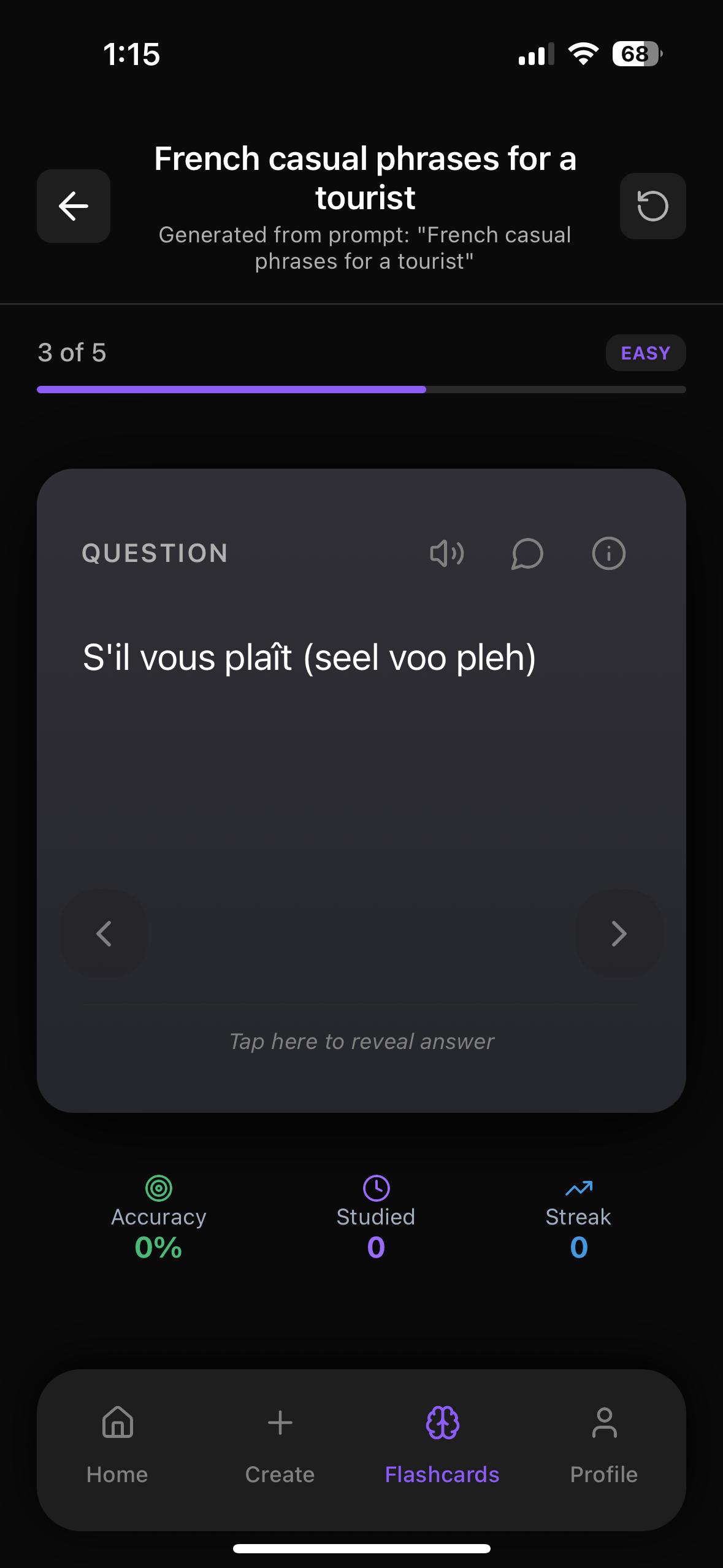Screen dimensions: 723x1568
Task: Tap the EASY difficulty badge
Action: [645, 353]
